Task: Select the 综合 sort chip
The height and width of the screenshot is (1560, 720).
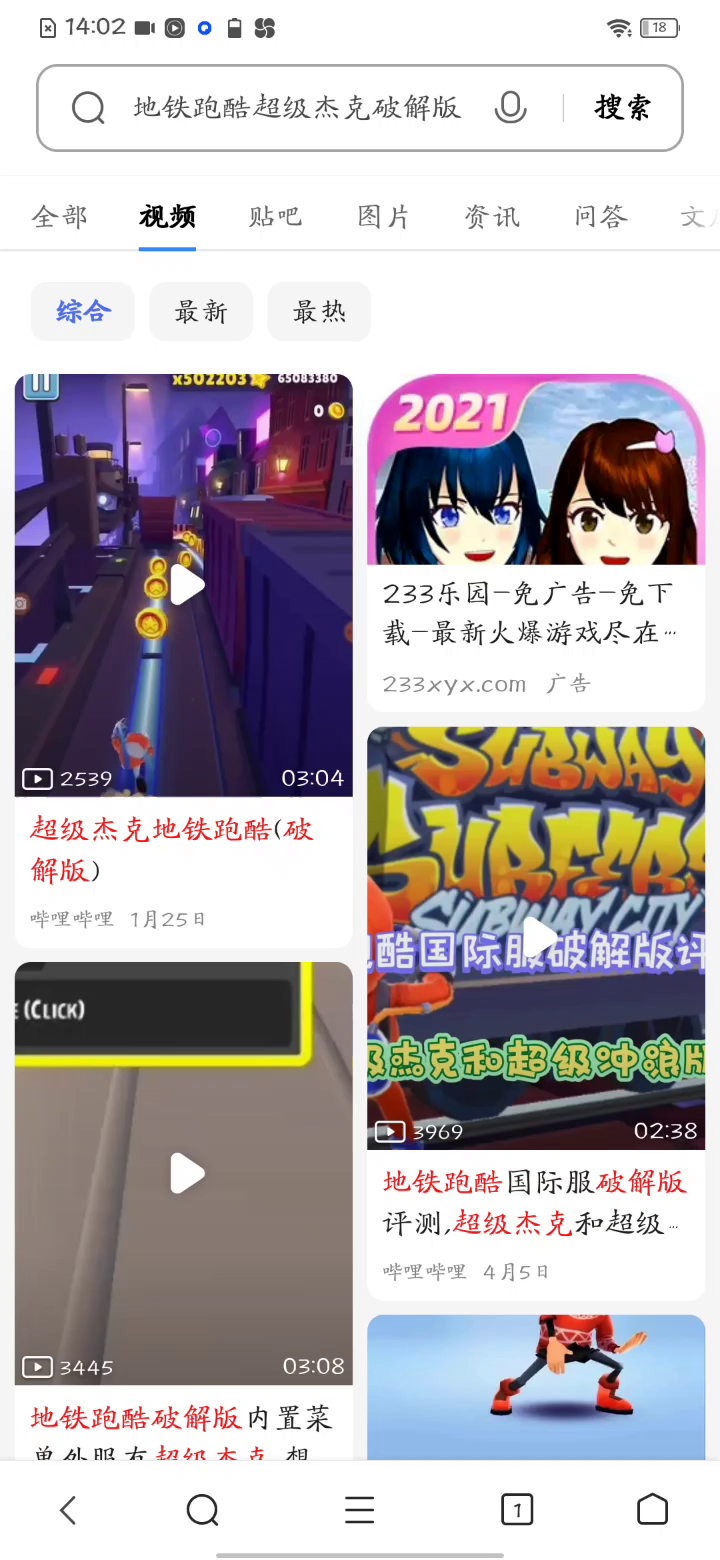Action: [83, 312]
